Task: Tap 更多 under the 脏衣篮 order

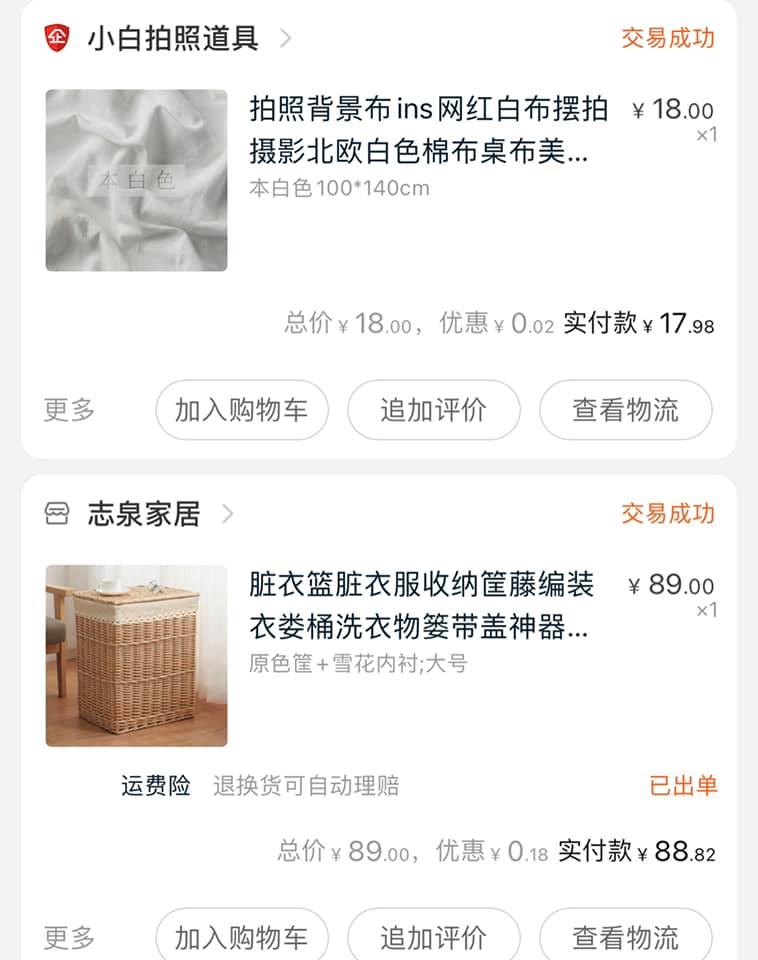Action: (x=69, y=937)
